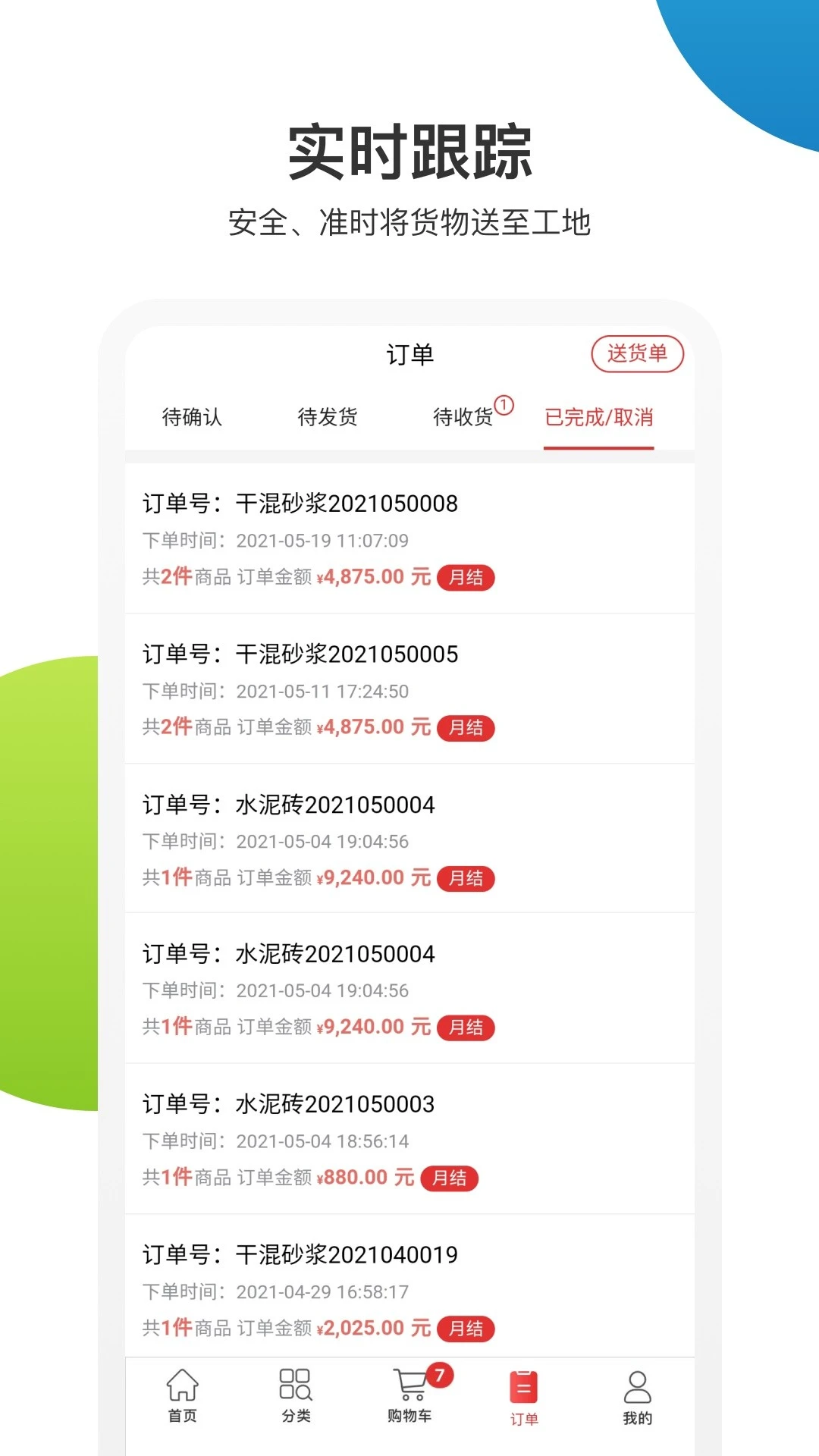Image resolution: width=819 pixels, height=1456 pixels.
Task: Open order 水泥砖2021050003
Action: point(288,1105)
